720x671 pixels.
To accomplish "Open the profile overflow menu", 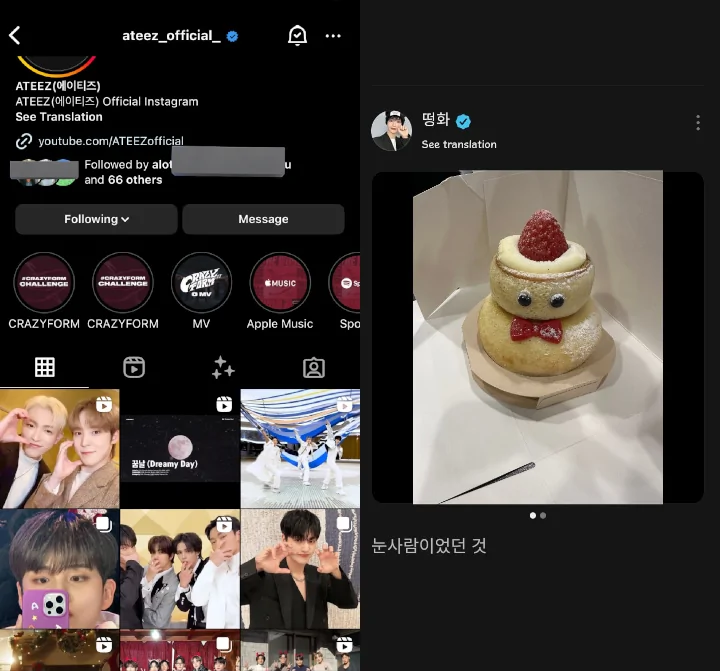I will (x=334, y=36).
